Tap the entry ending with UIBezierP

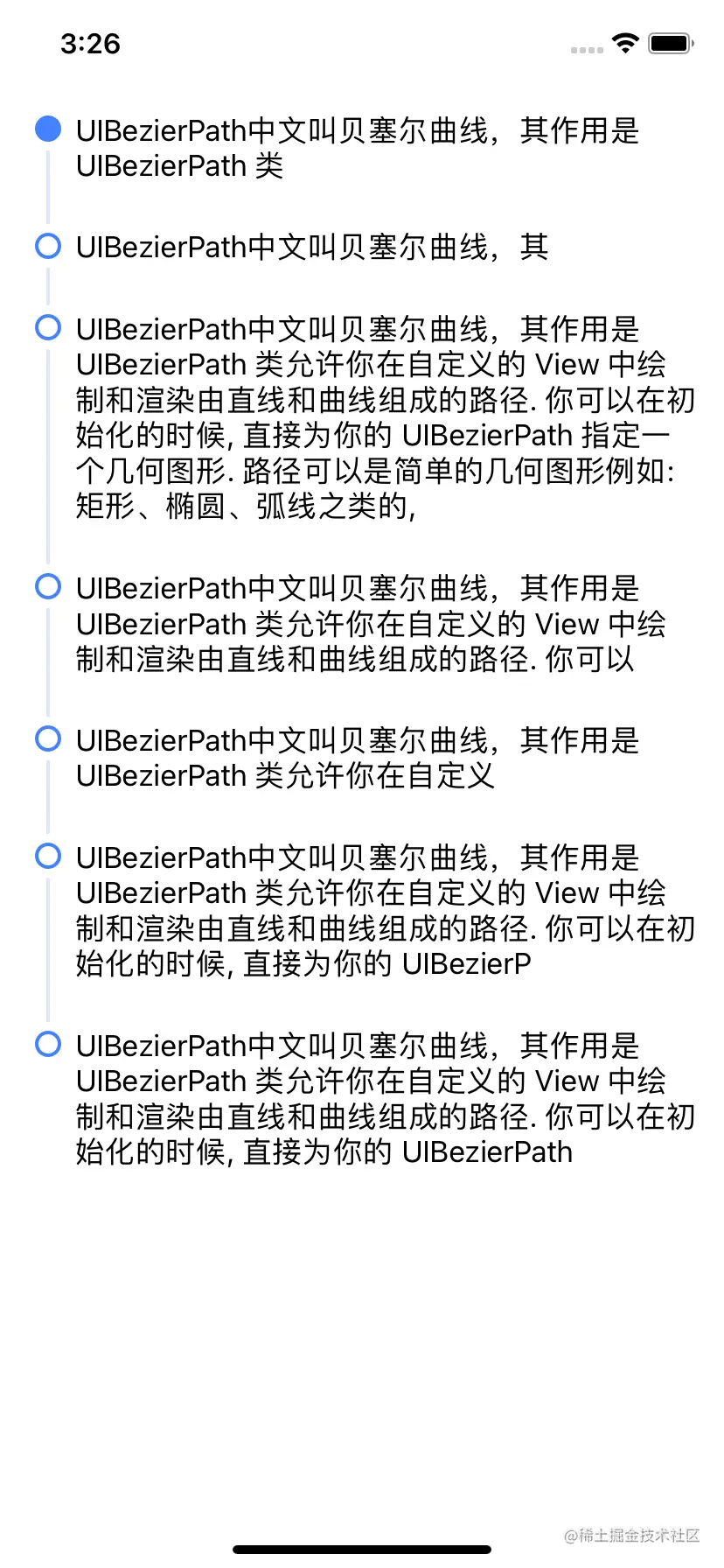[376, 910]
